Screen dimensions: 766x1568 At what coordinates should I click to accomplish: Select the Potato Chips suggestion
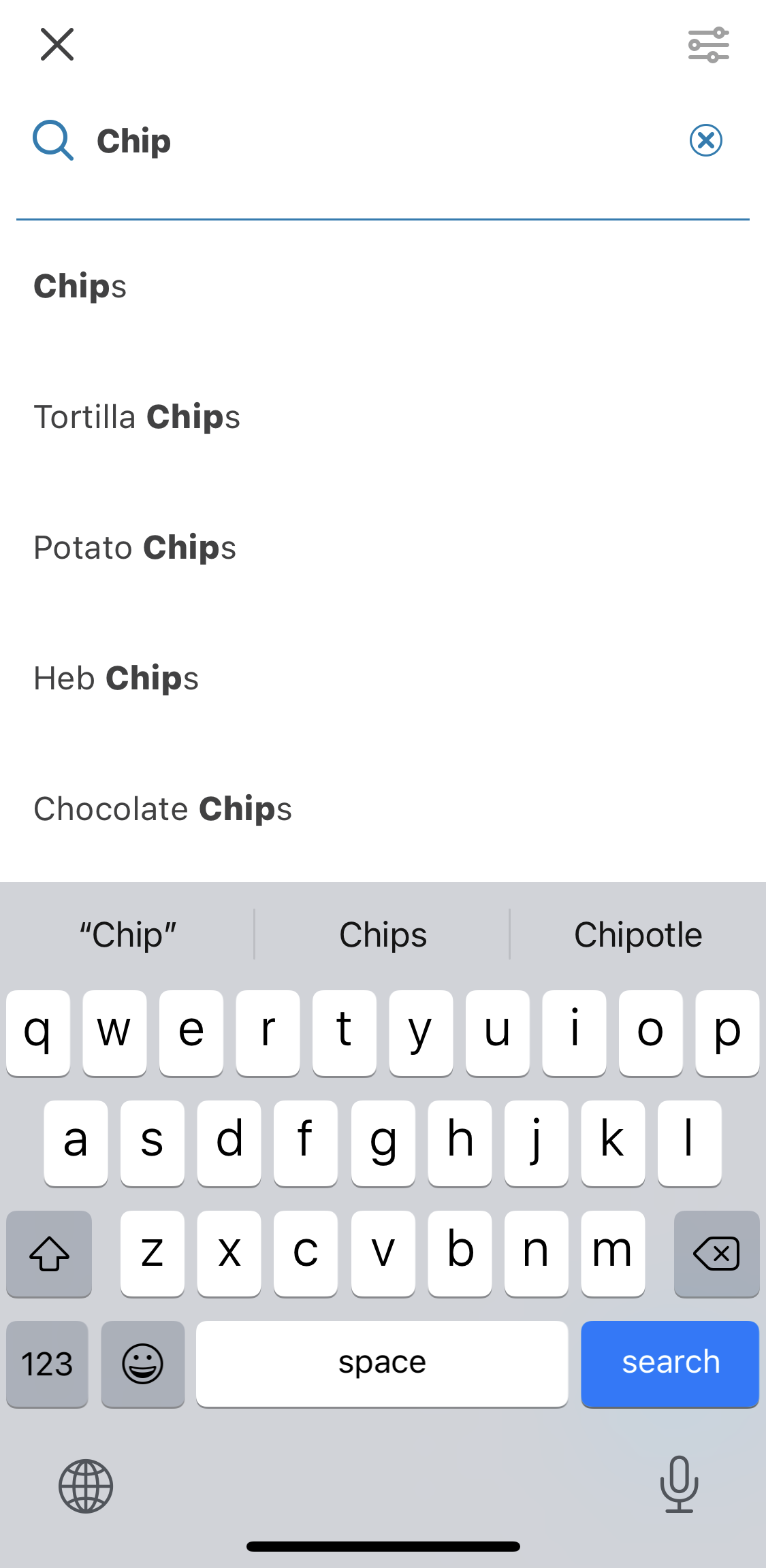pyautogui.click(x=134, y=546)
